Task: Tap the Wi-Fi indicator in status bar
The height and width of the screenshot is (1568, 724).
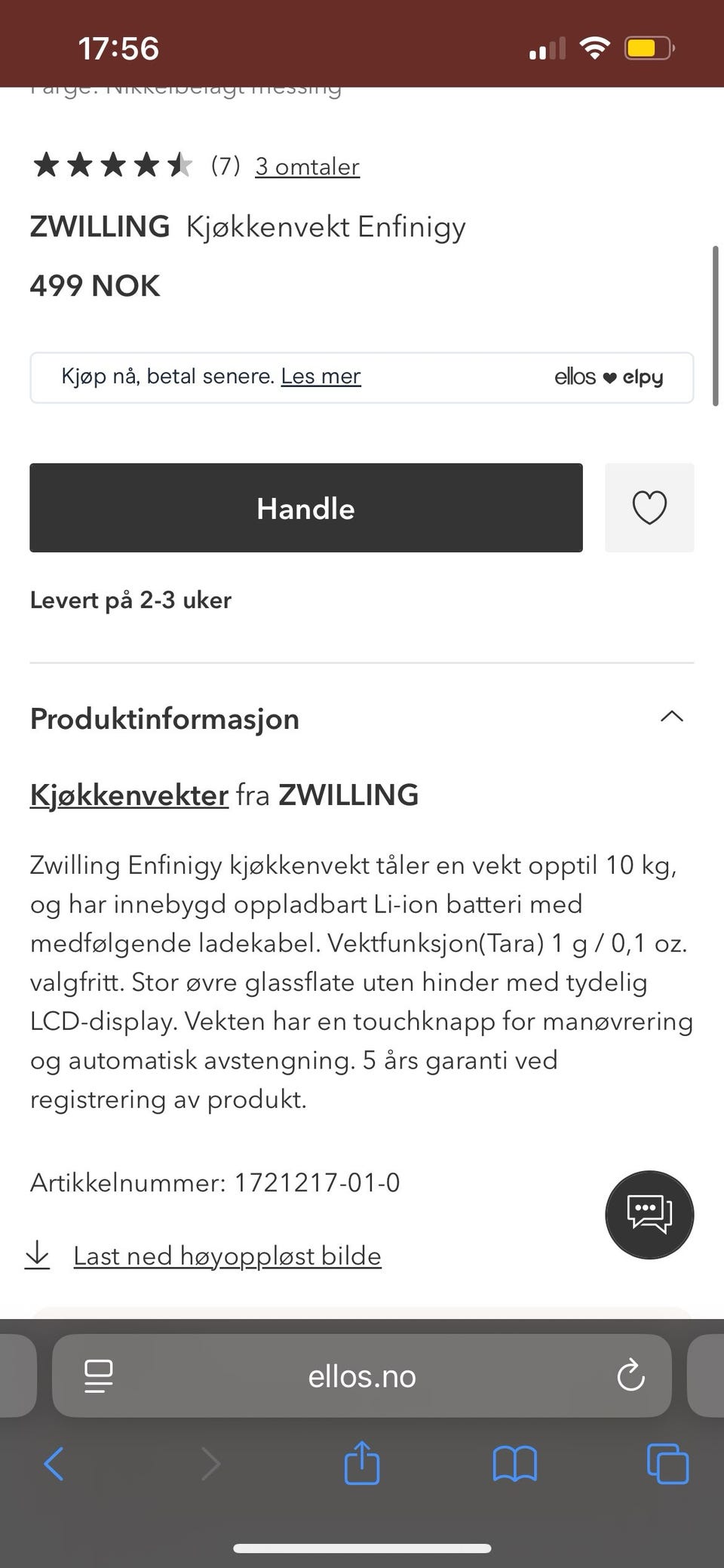Action: [x=594, y=47]
